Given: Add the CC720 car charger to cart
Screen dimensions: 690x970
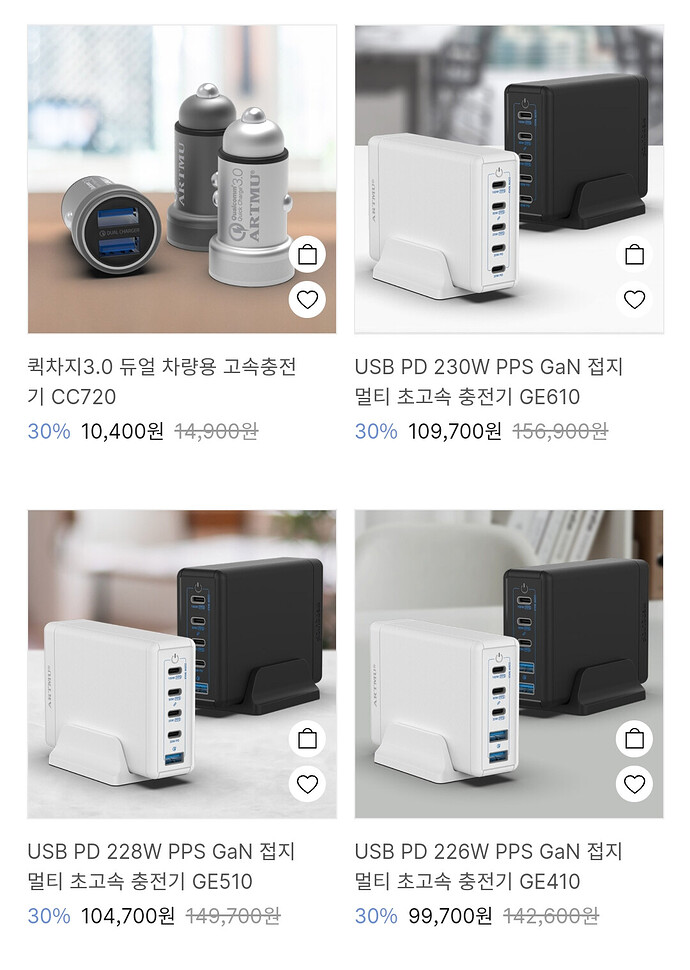Looking at the screenshot, I should (x=307, y=255).
